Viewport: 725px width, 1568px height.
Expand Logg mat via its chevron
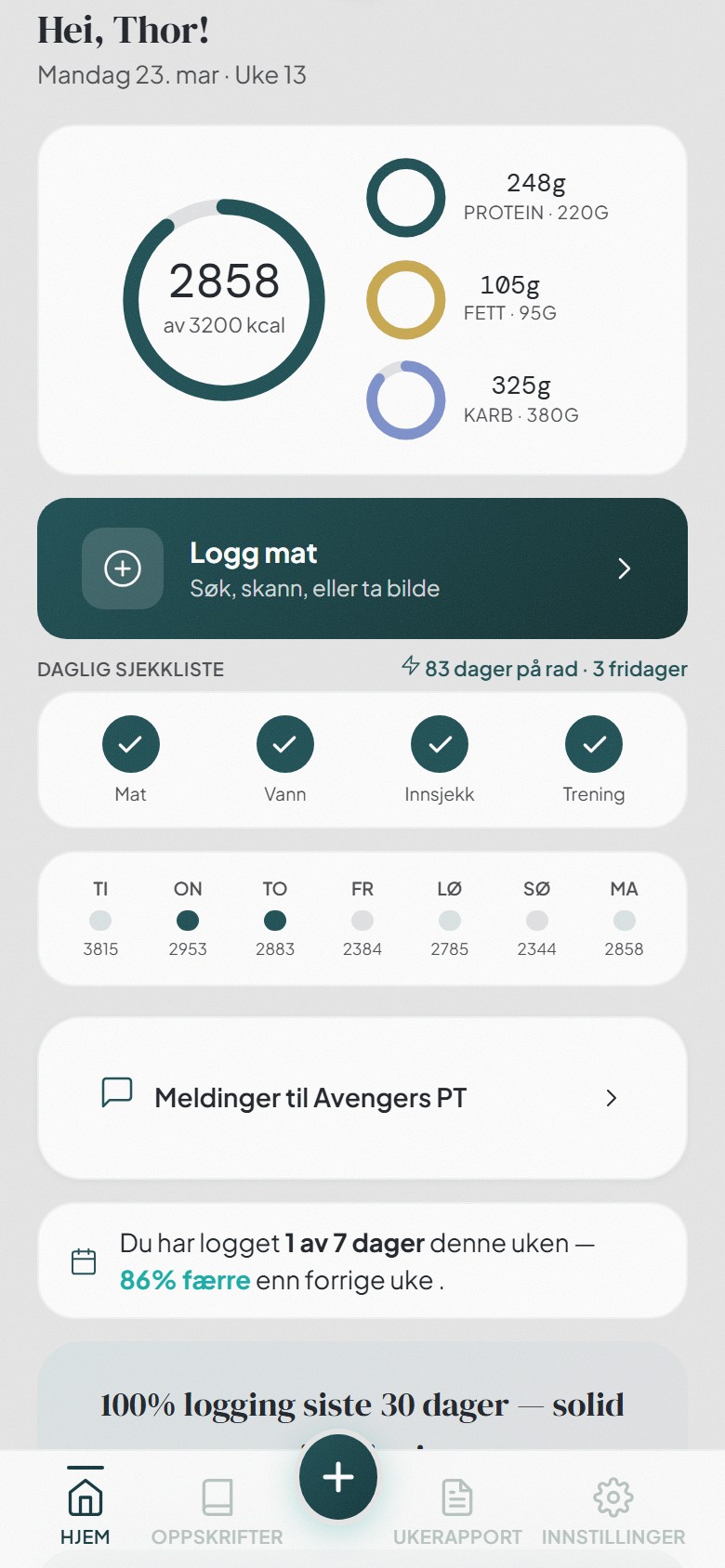coord(624,568)
